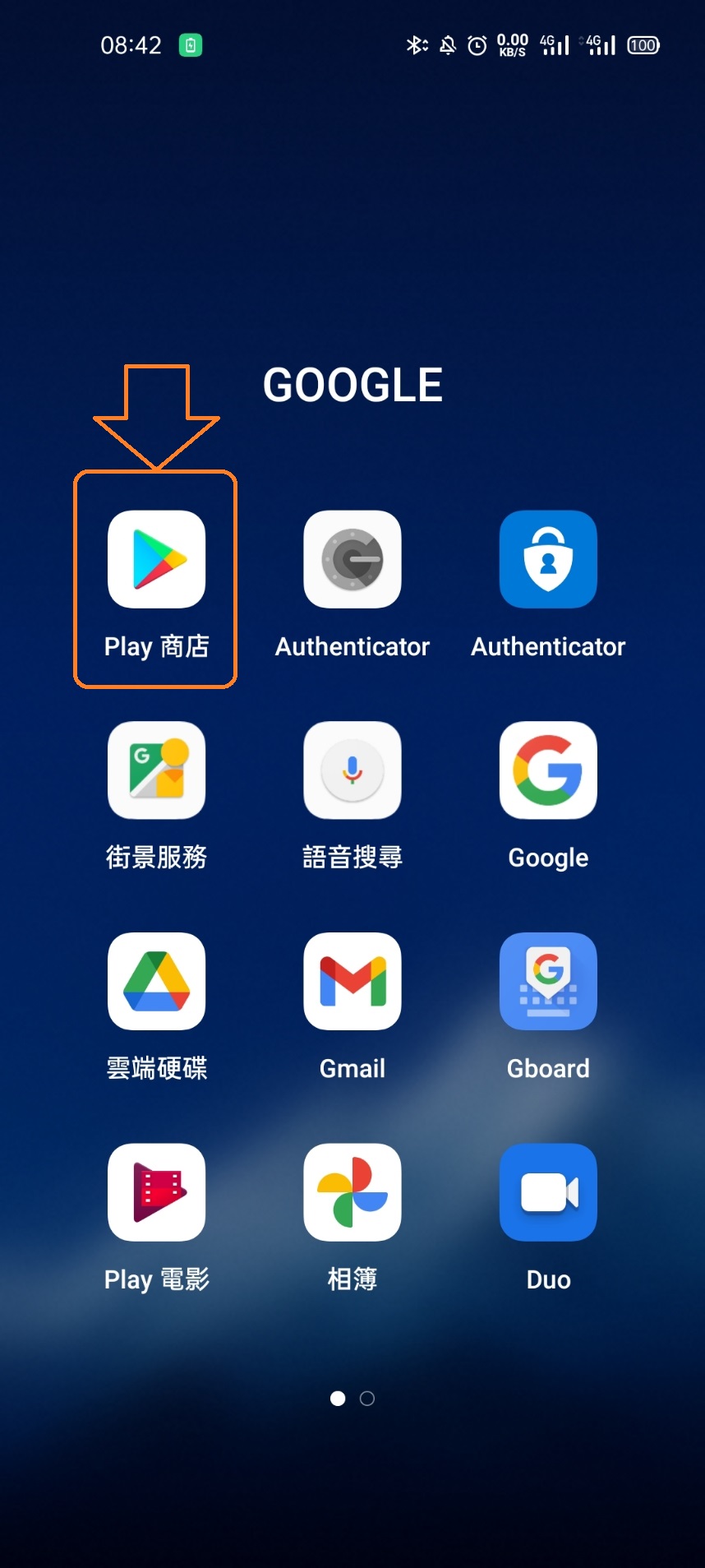Launch Google Authenticator
Image resolution: width=705 pixels, height=1568 pixels.
tap(352, 559)
